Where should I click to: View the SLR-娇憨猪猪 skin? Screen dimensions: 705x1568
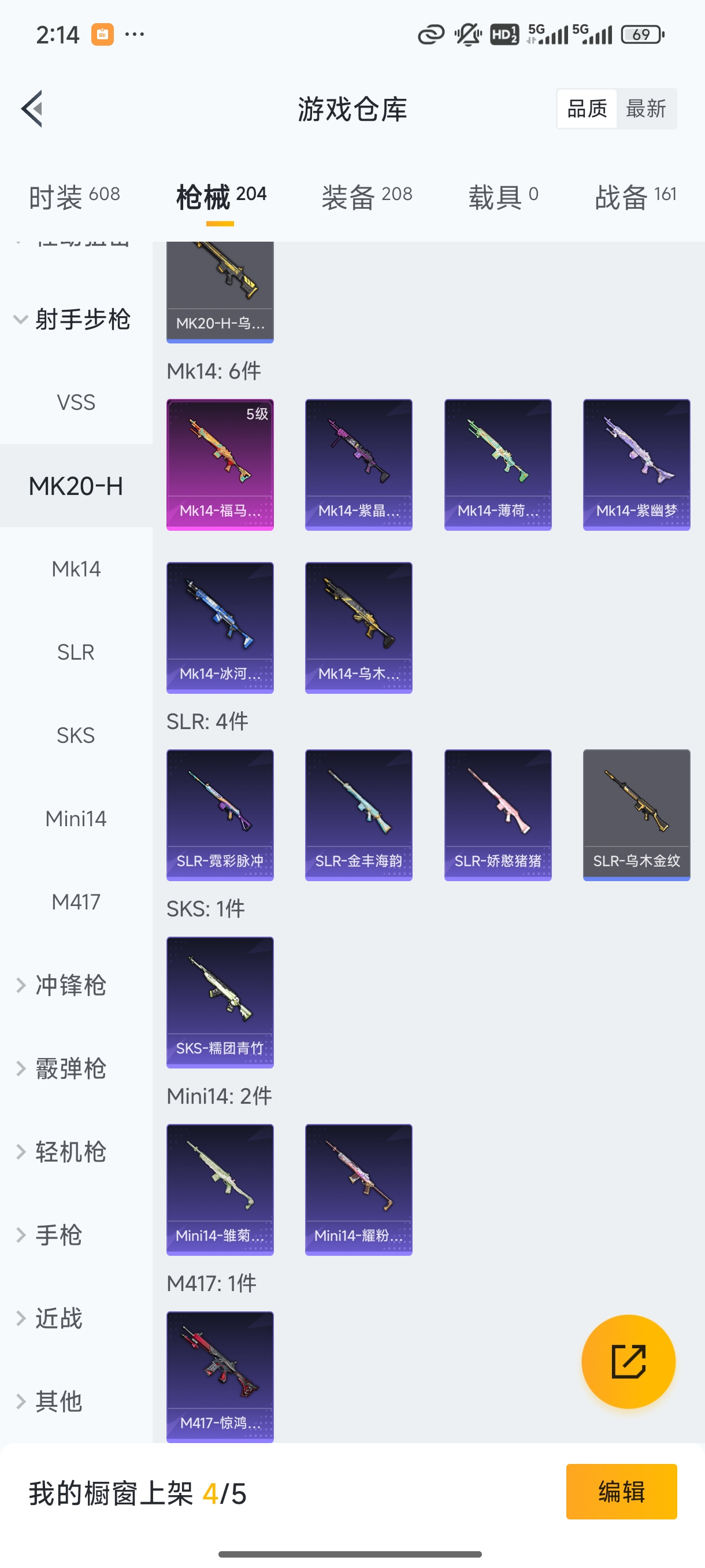click(498, 815)
